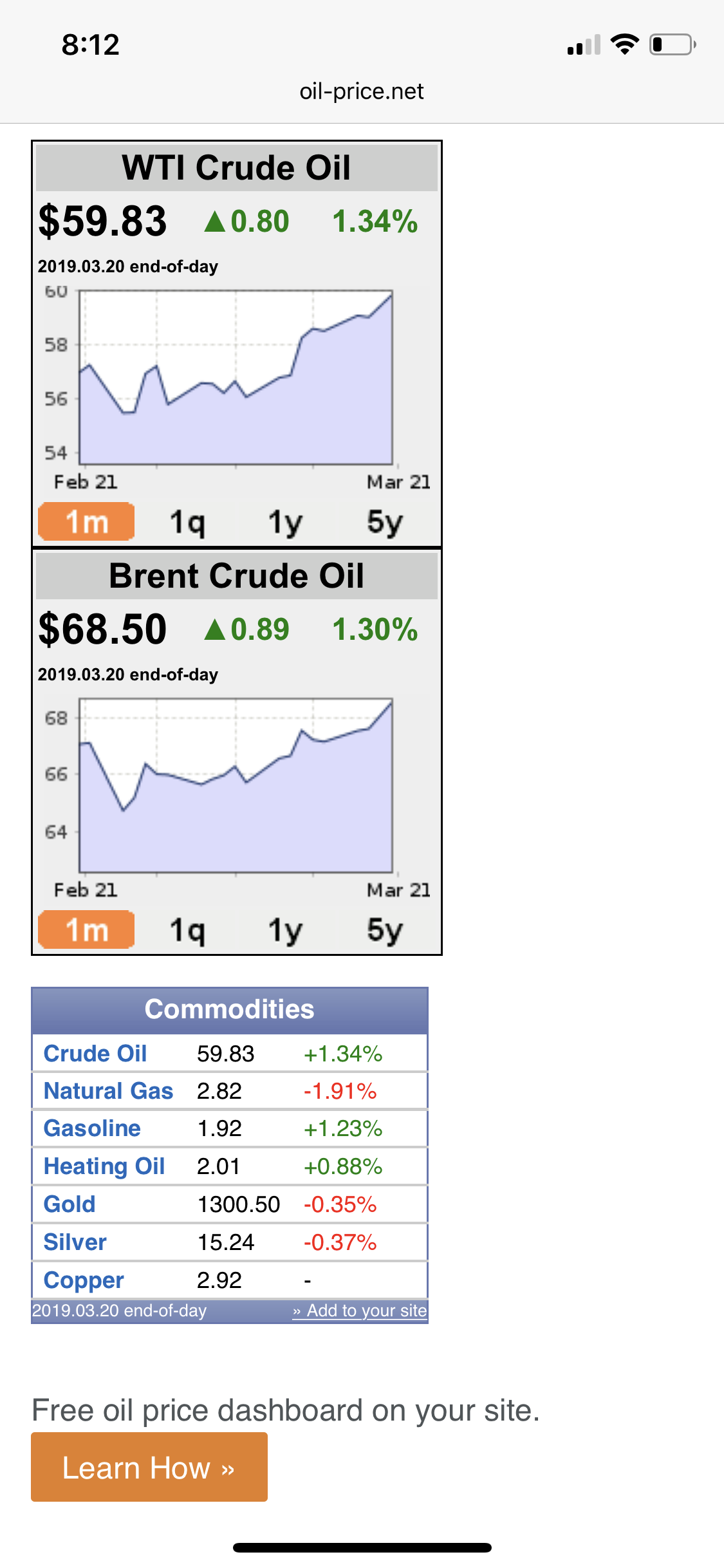Open the Gasoline commodity link
This screenshot has height=1568, width=724.
coord(92,1128)
